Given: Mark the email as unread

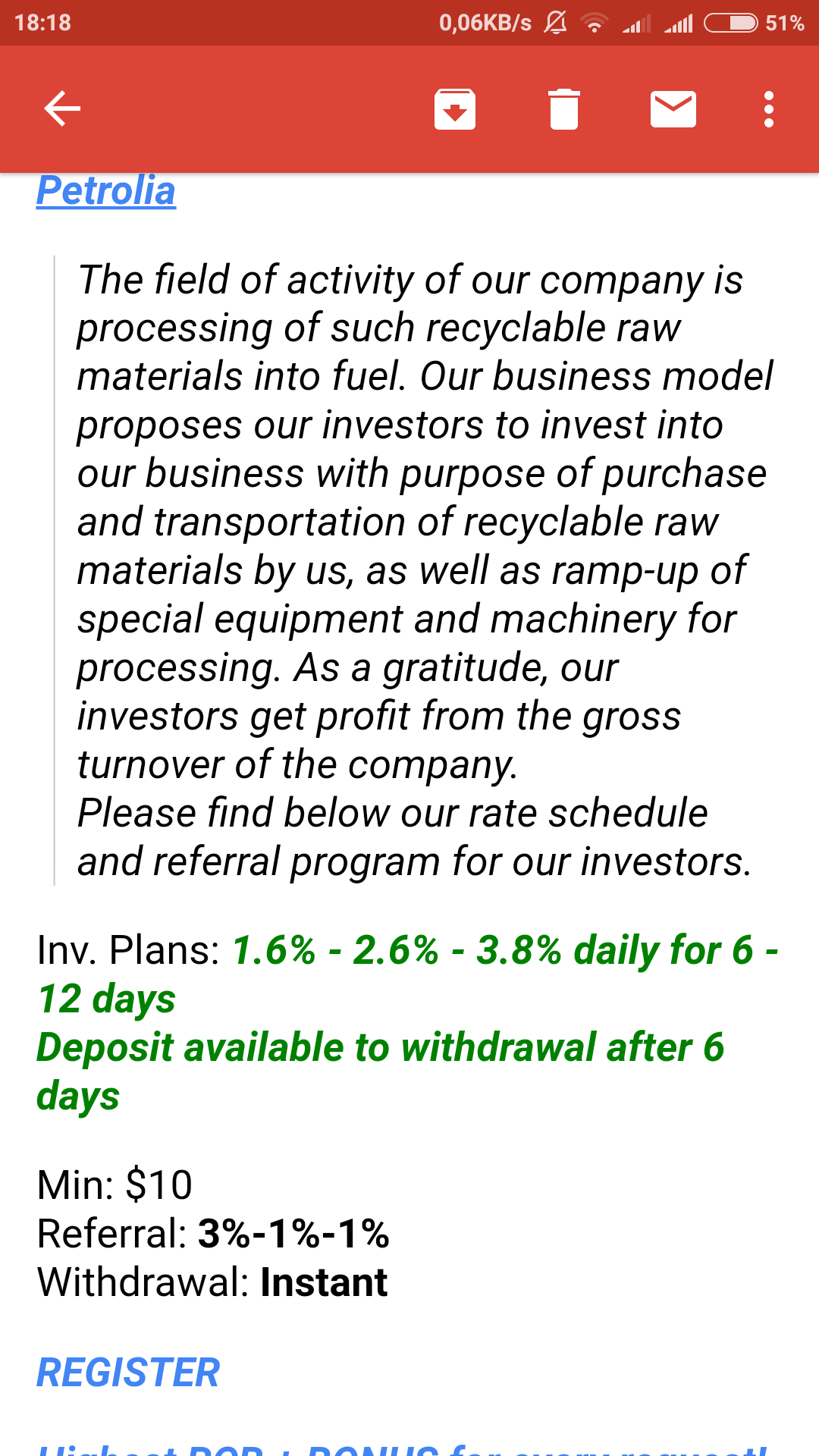Looking at the screenshot, I should pos(673,109).
